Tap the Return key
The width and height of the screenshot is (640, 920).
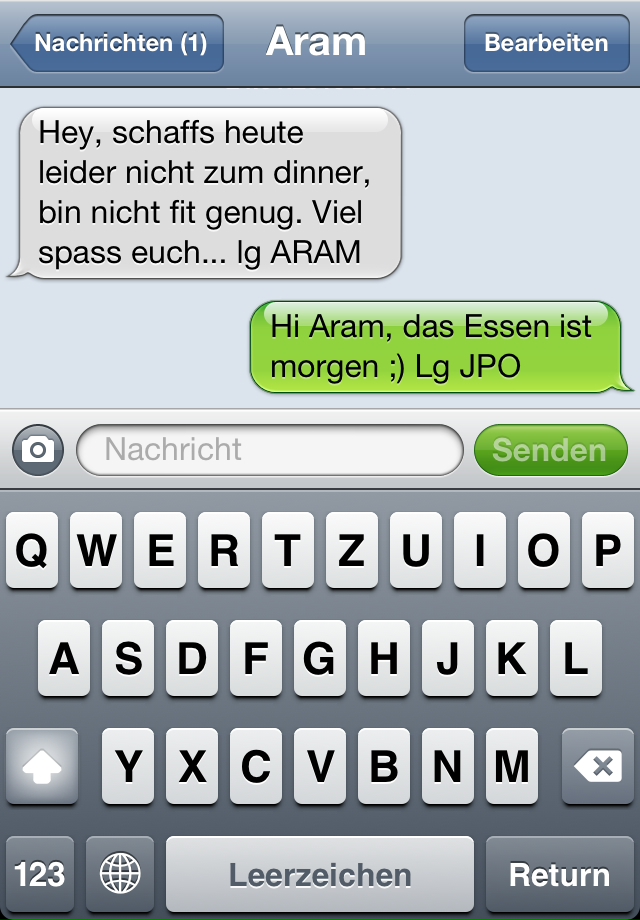(559, 874)
